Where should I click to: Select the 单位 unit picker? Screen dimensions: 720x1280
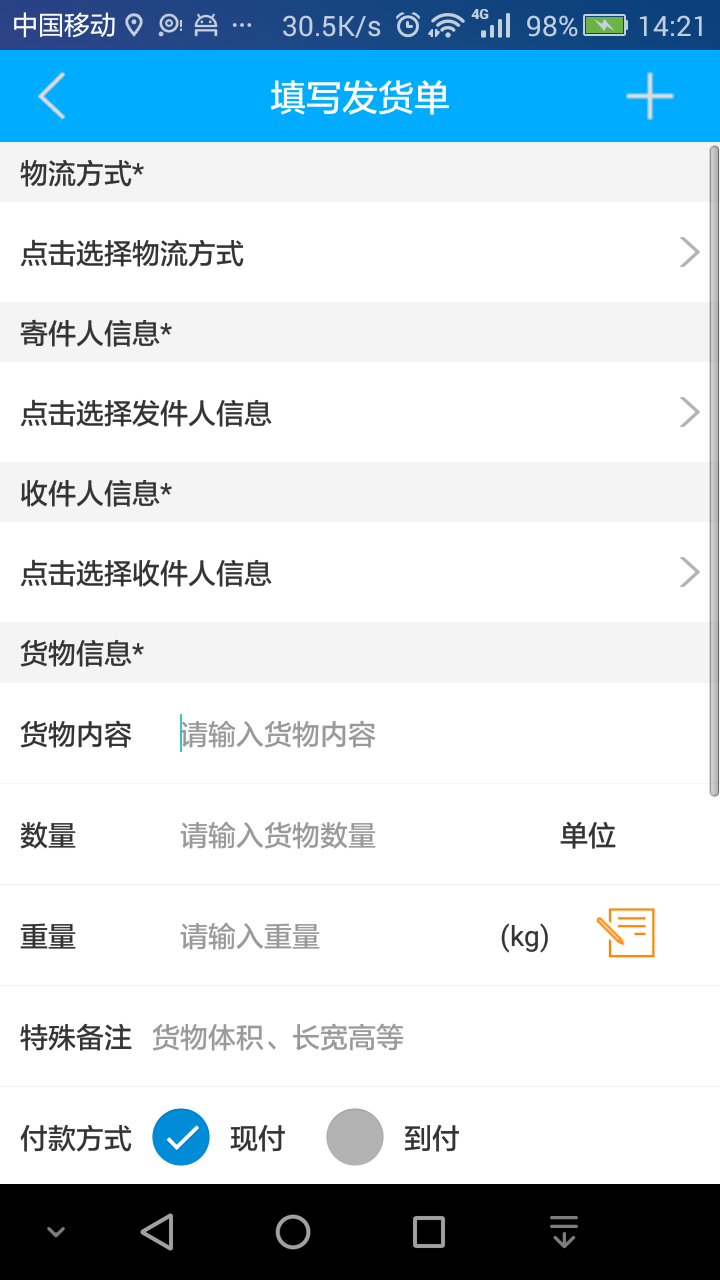(588, 835)
